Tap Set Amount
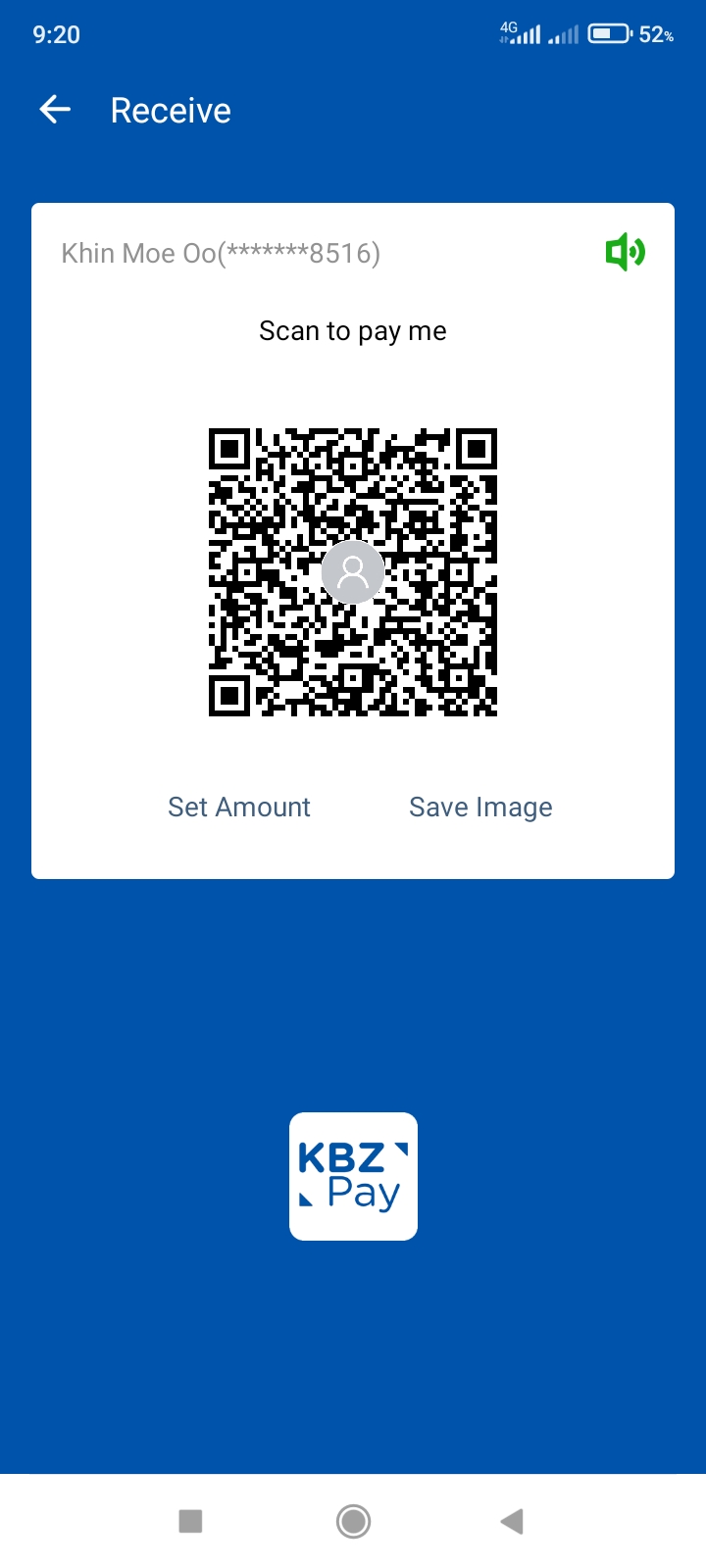Viewport: 706px width, 1568px height. click(239, 807)
